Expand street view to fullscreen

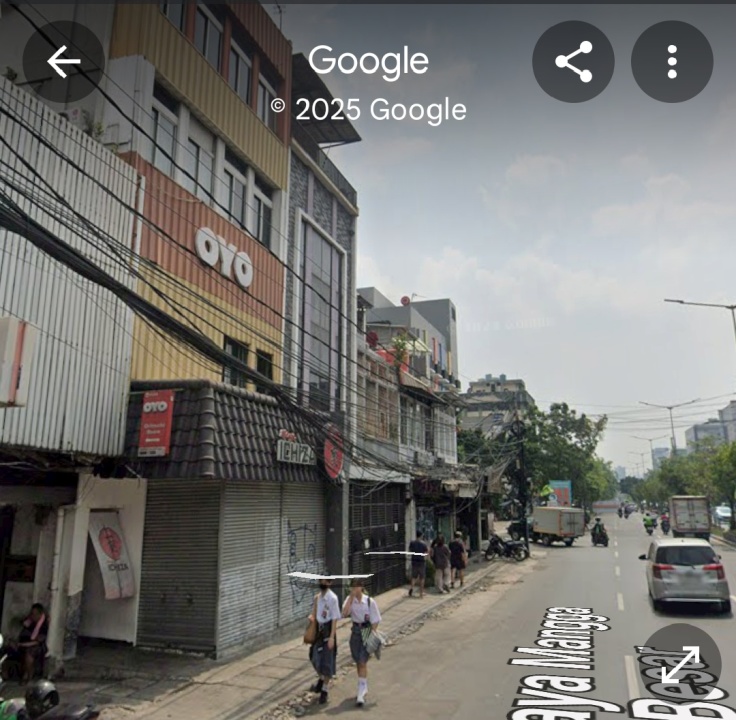point(681,665)
